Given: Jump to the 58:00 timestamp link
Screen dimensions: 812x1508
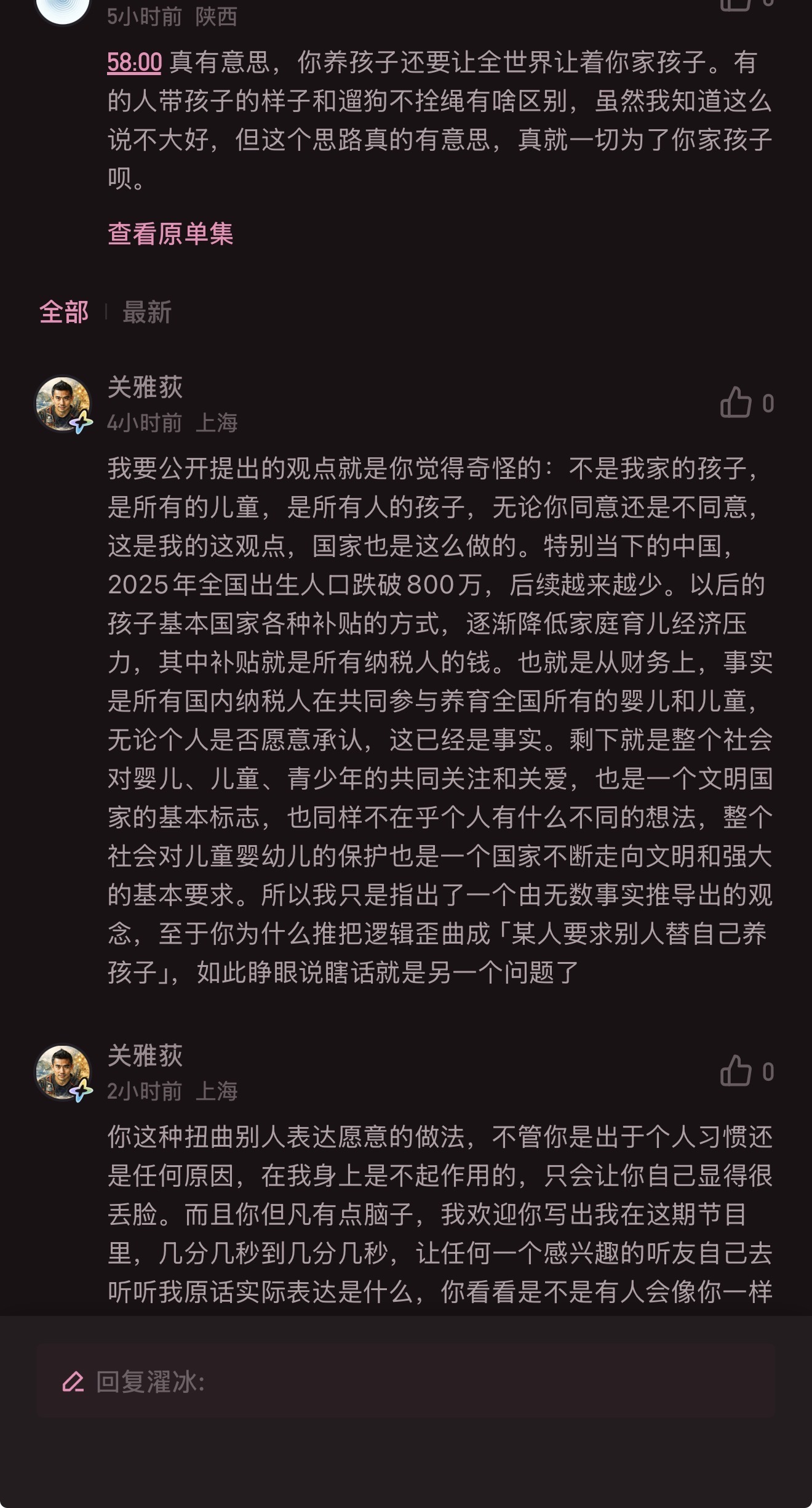Looking at the screenshot, I should click(x=134, y=62).
